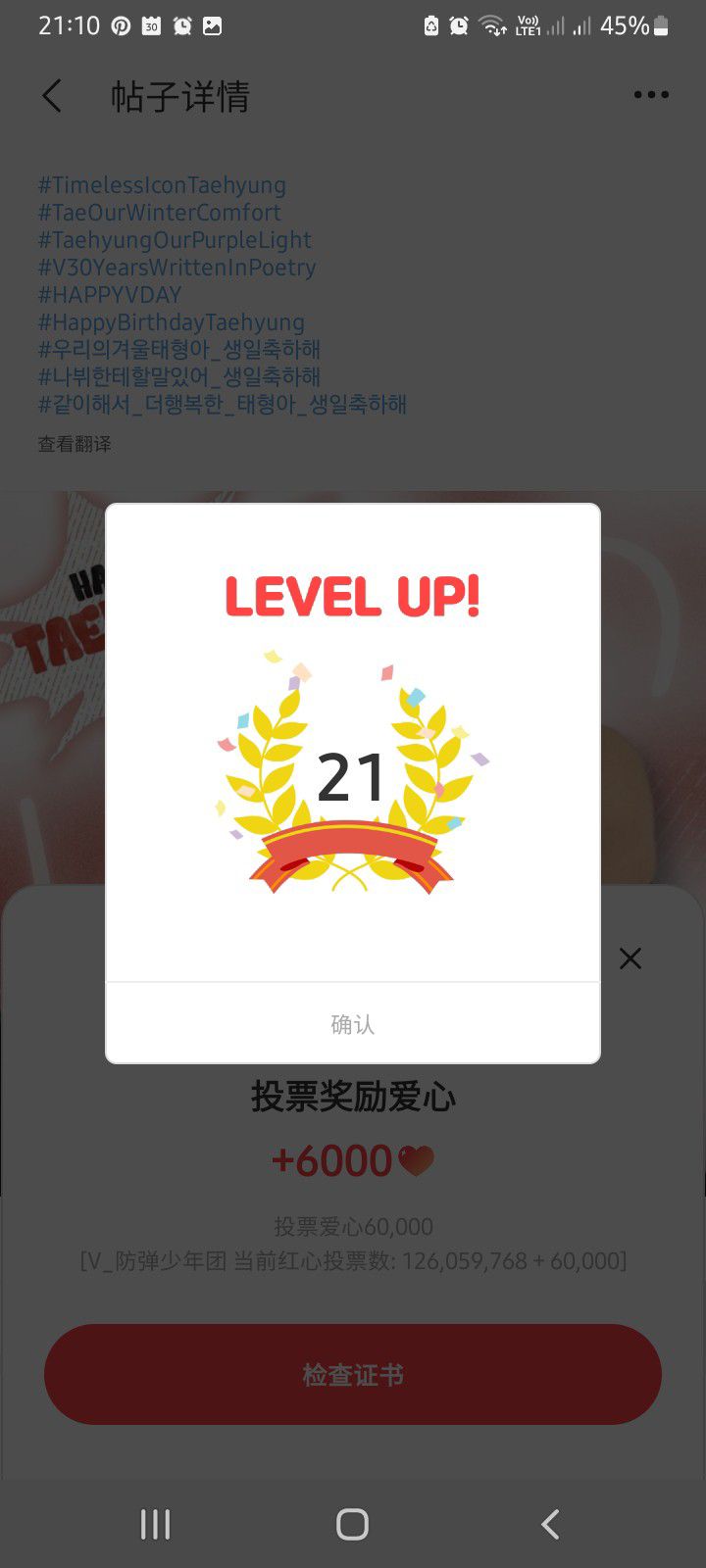Go back from post details

click(53, 96)
